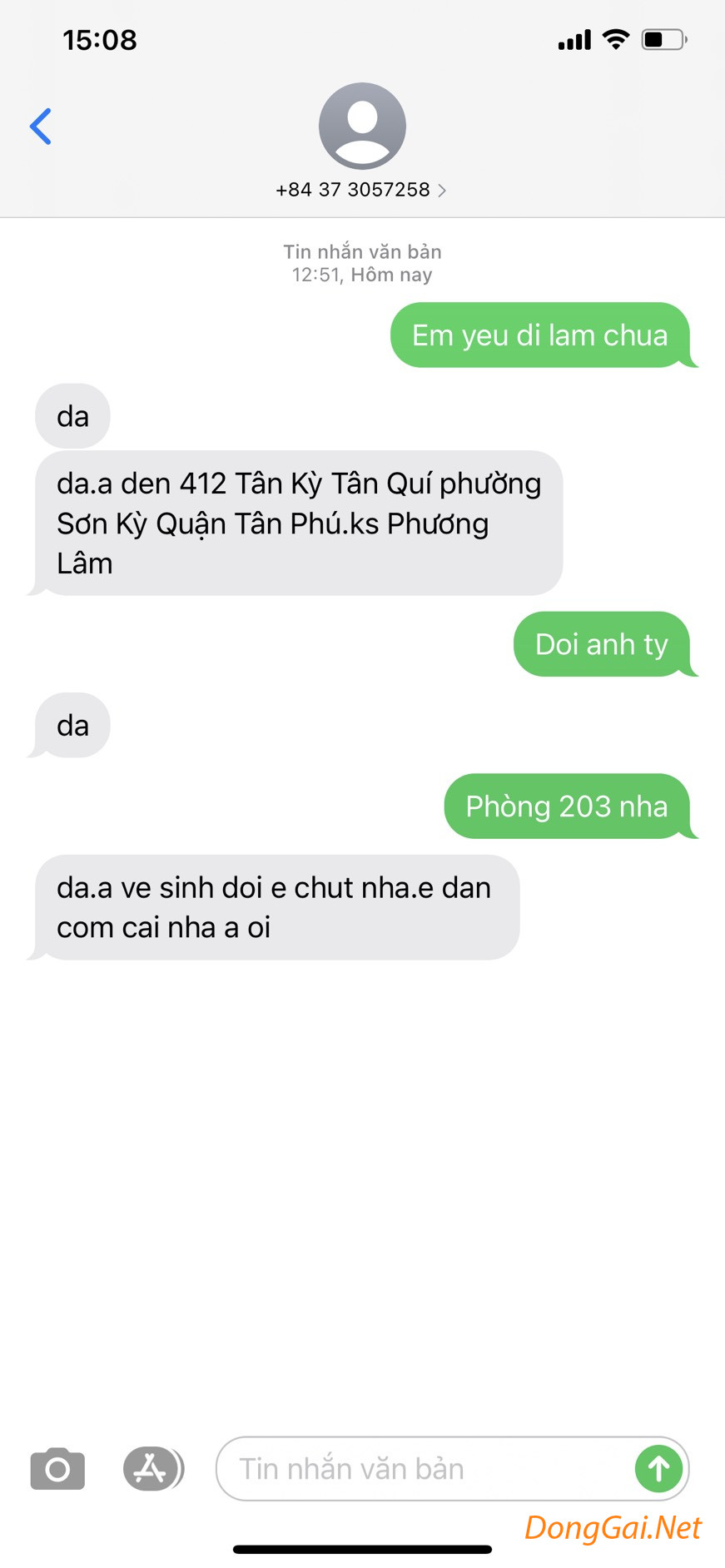Open the camera to attach a photo
The image size is (725, 1568).
[x=57, y=1469]
